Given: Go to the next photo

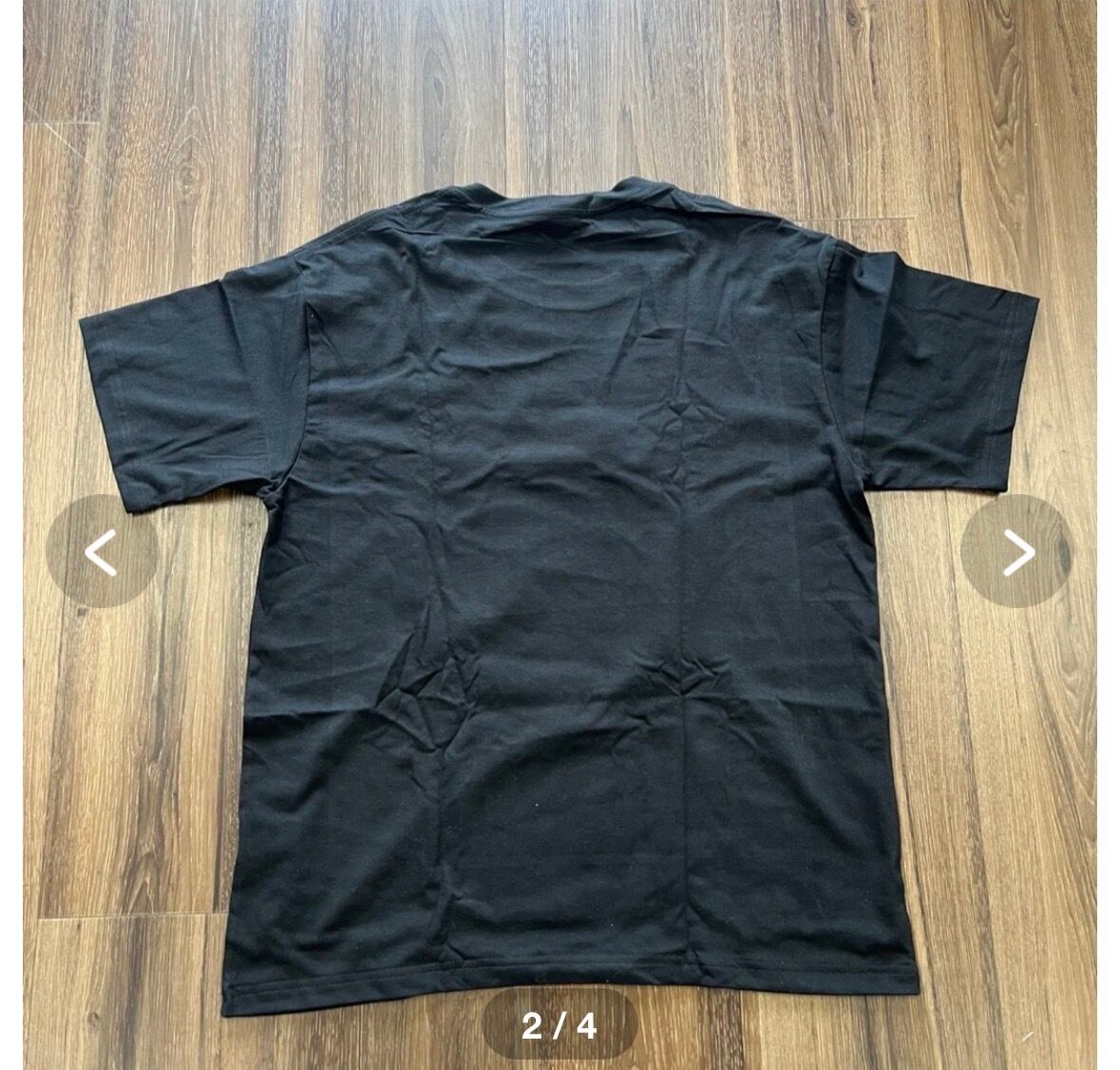Looking at the screenshot, I should [x=1017, y=551].
